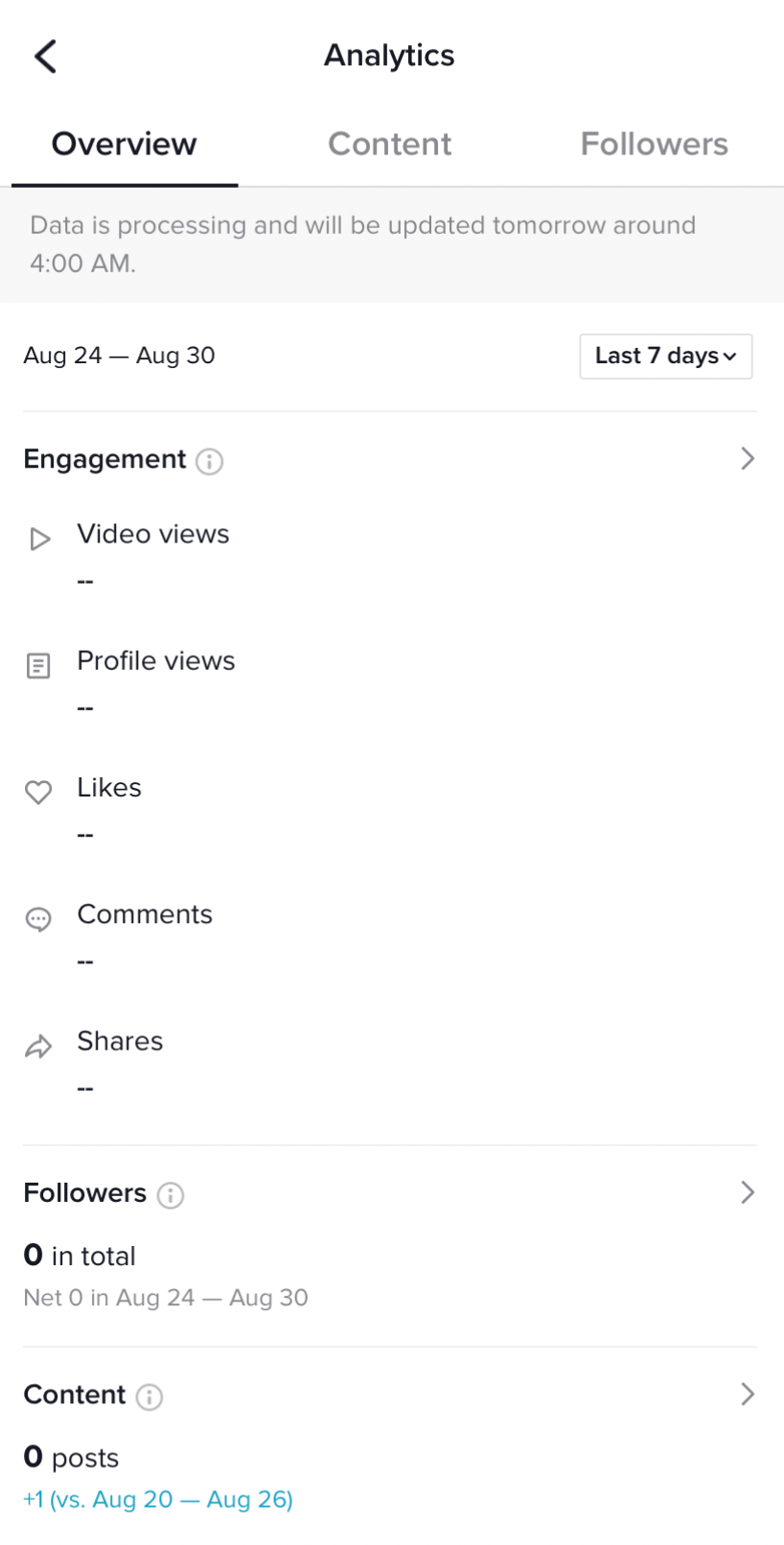Switch to the Followers tab
The width and height of the screenshot is (784, 1545).
(654, 144)
